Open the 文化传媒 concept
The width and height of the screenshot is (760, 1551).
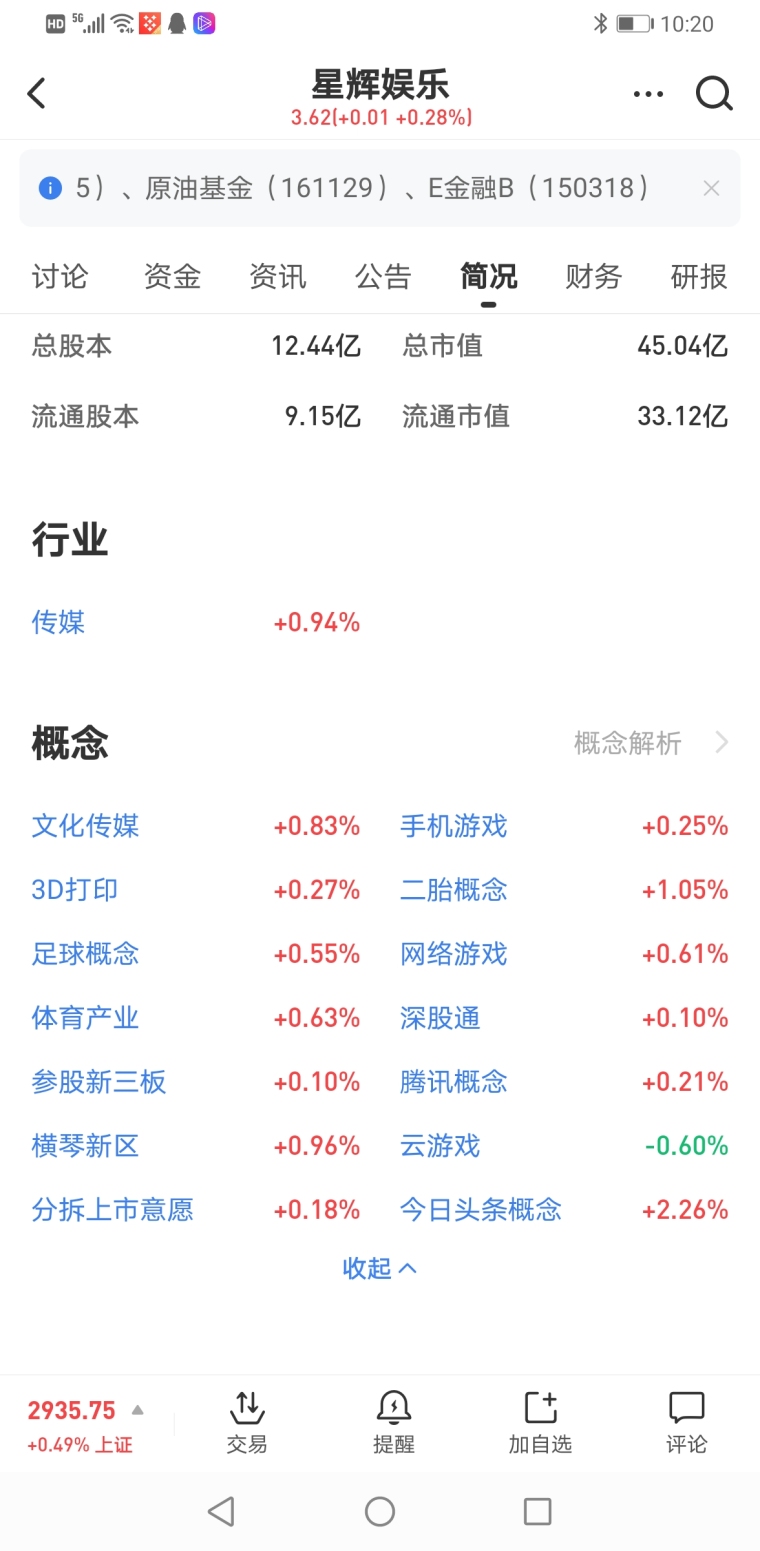[x=85, y=826]
